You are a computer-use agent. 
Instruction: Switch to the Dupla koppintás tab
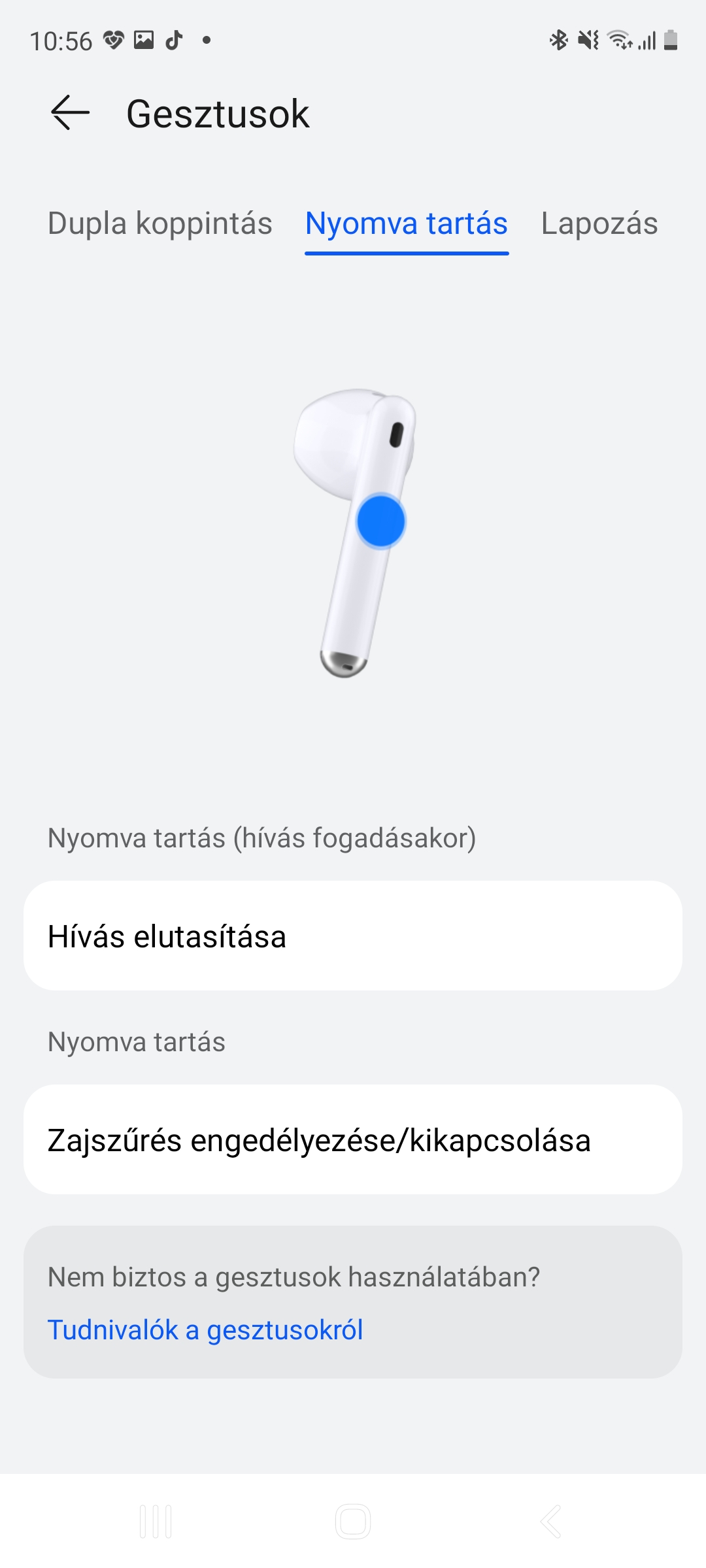(160, 223)
